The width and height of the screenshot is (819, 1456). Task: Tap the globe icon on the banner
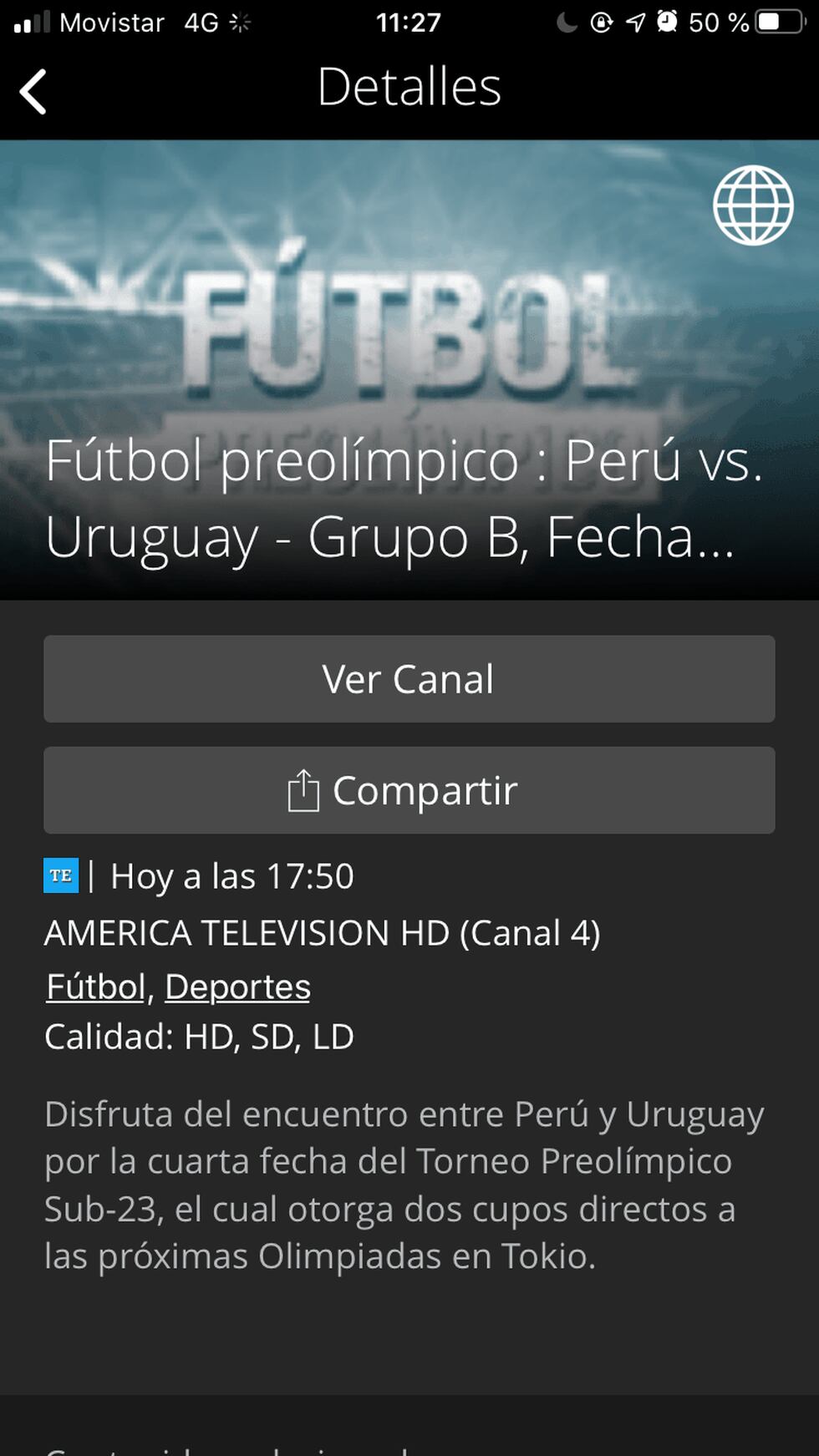click(752, 205)
